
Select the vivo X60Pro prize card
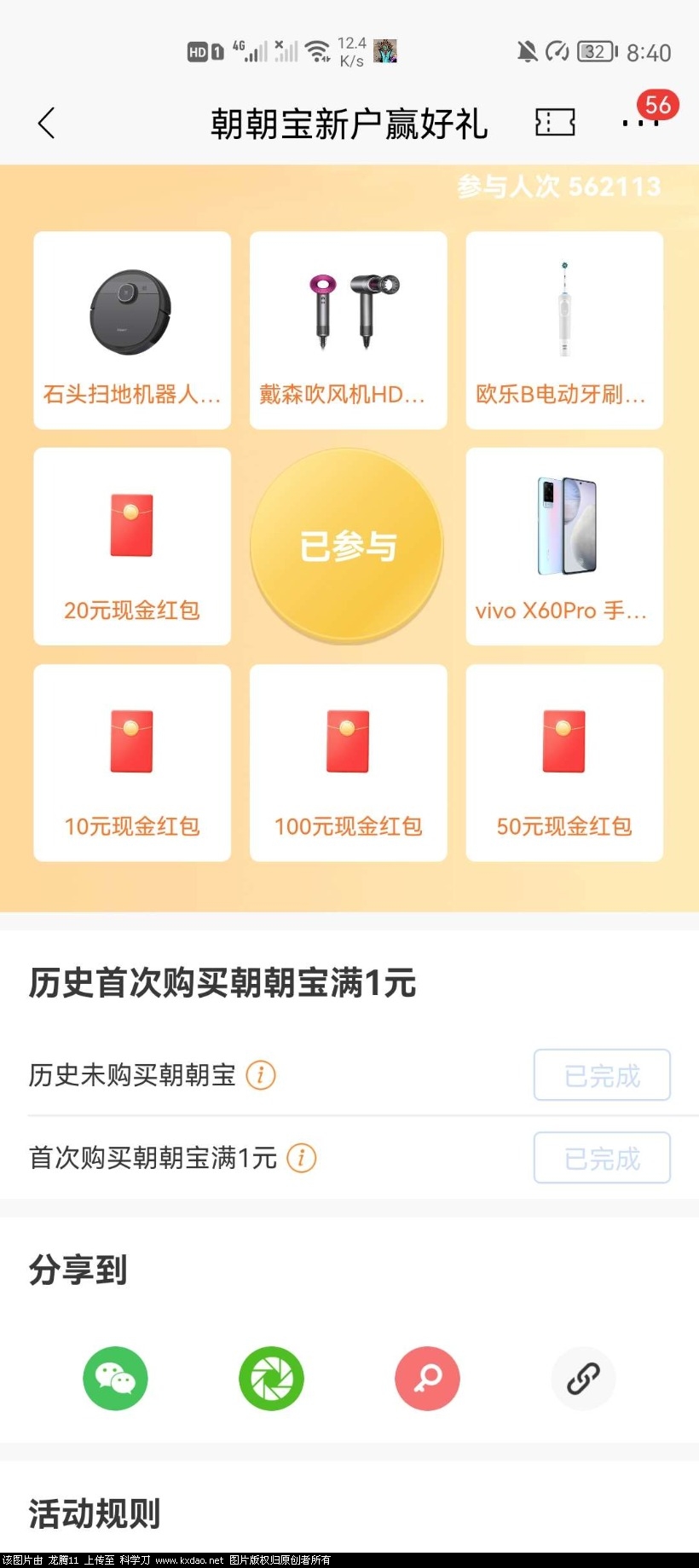pyautogui.click(x=564, y=546)
